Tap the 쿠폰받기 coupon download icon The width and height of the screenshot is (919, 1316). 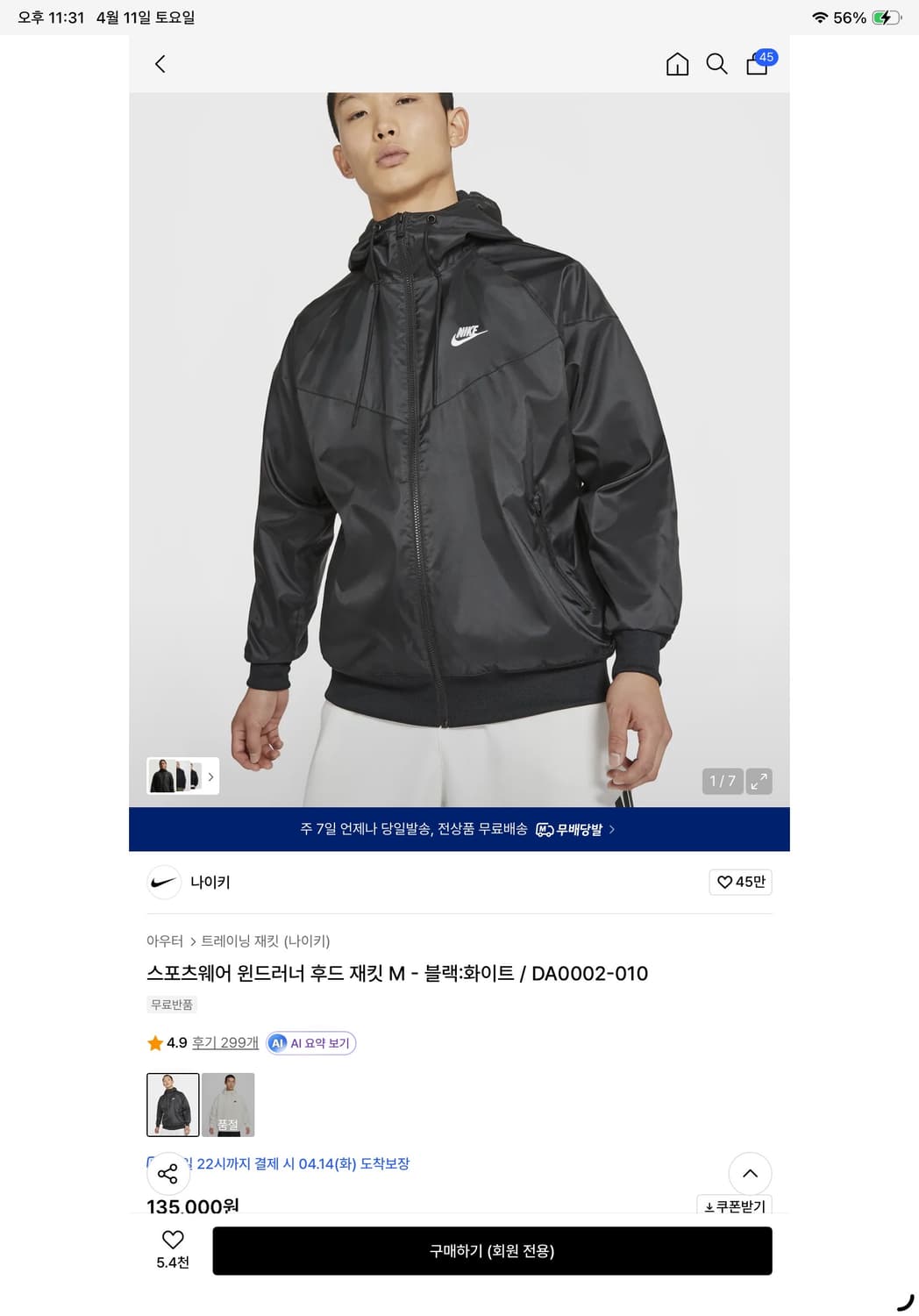(733, 1206)
